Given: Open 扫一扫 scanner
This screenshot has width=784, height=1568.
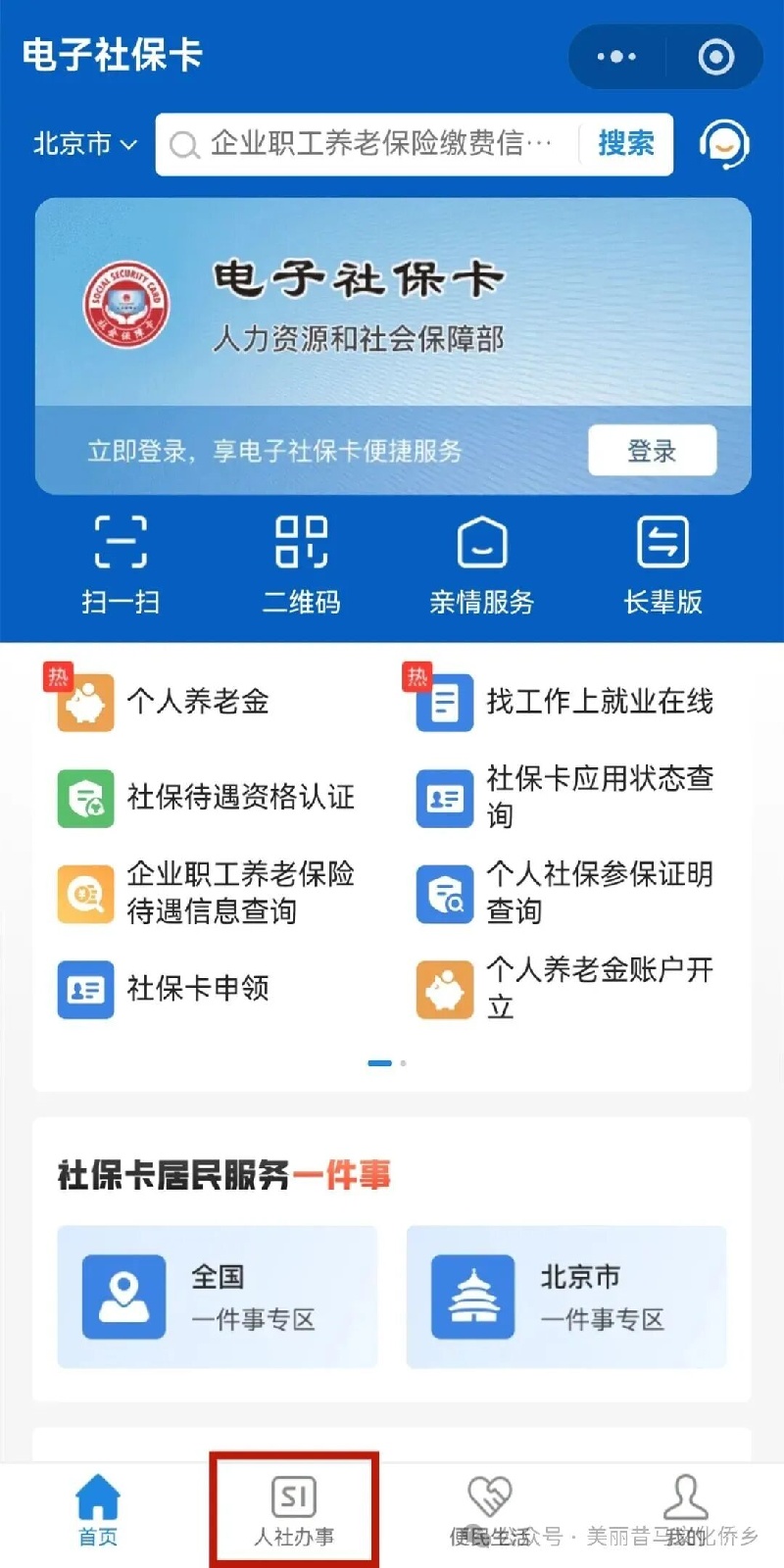Looking at the screenshot, I should (x=121, y=563).
